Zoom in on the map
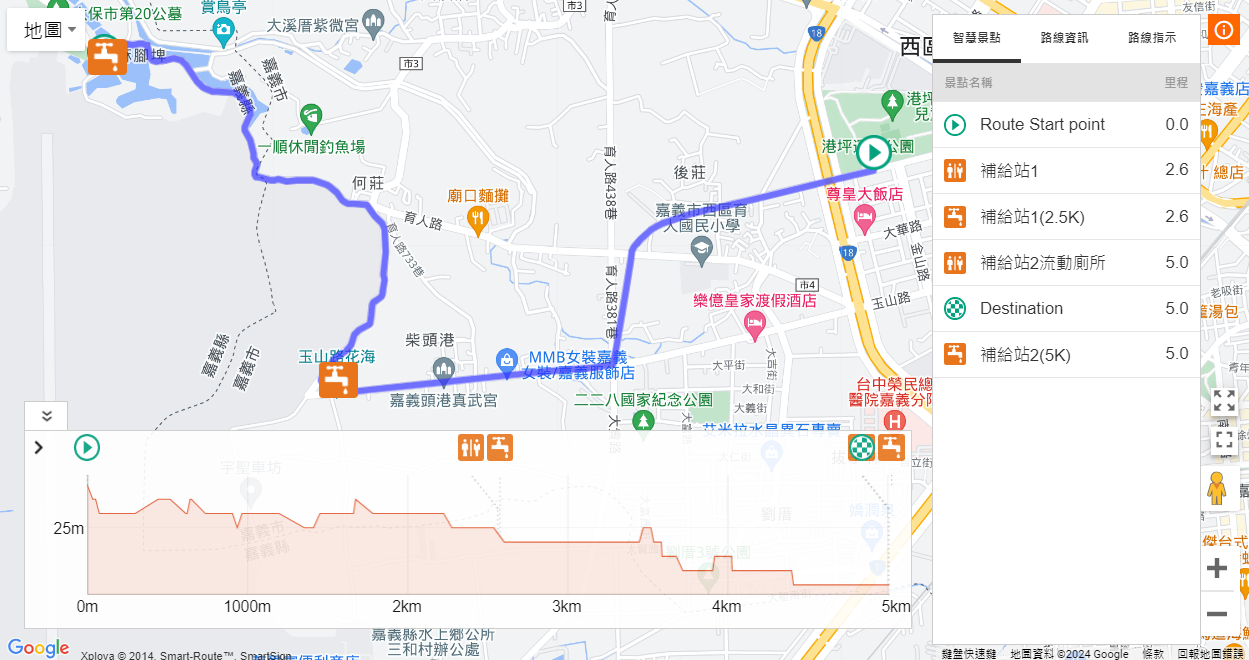Image resolution: width=1249 pixels, height=660 pixels. click(x=1217, y=569)
